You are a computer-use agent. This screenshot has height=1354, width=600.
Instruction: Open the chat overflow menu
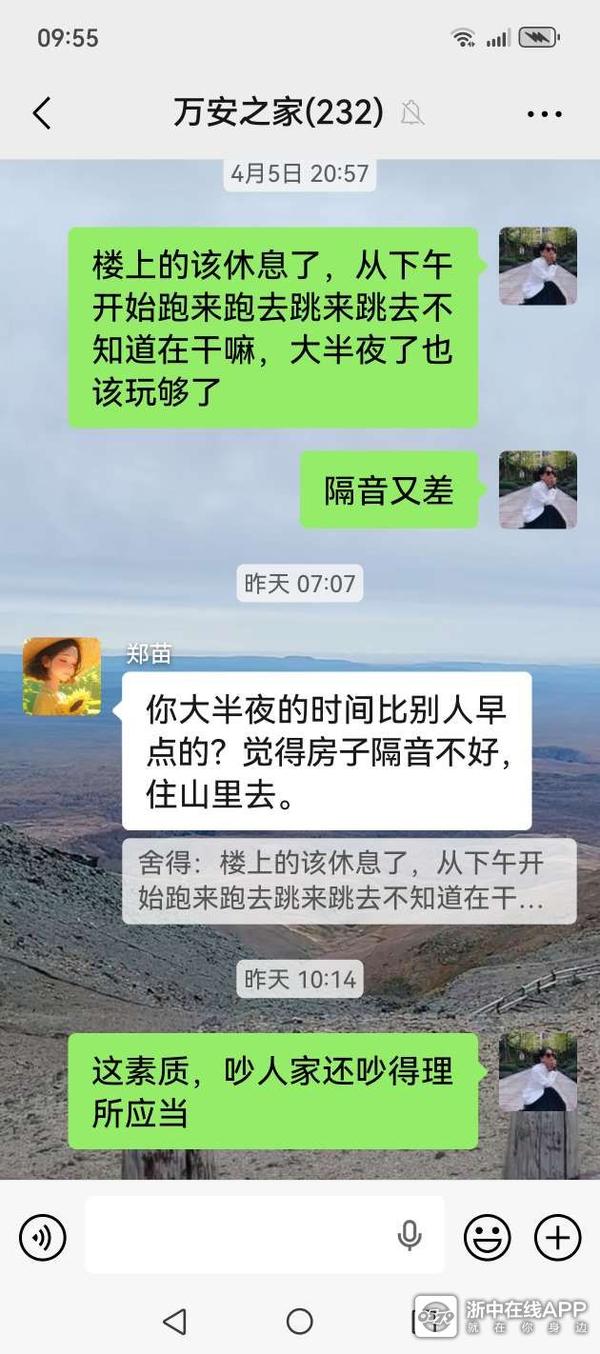tap(544, 114)
